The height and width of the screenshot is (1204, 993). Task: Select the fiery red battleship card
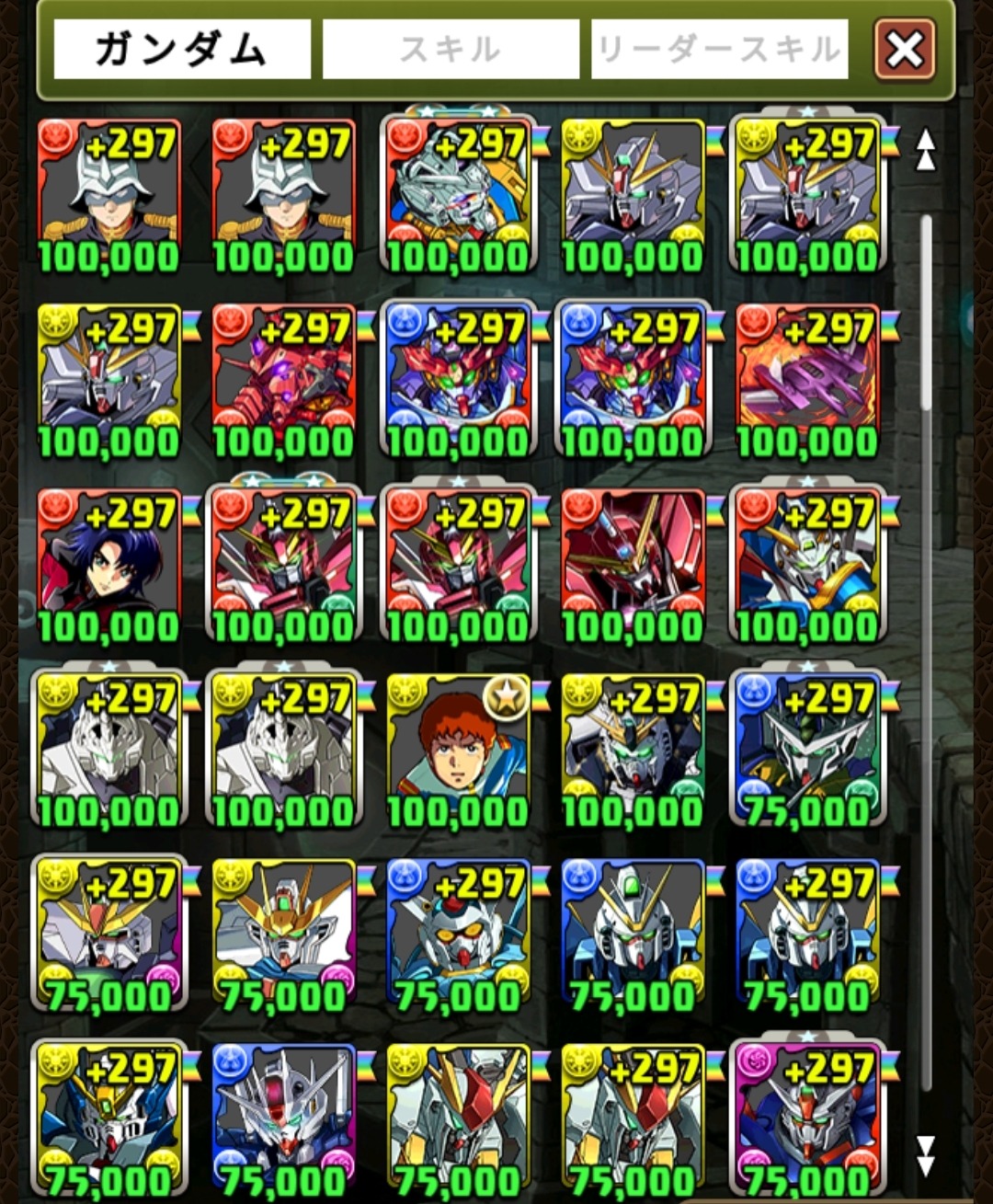[x=807, y=380]
